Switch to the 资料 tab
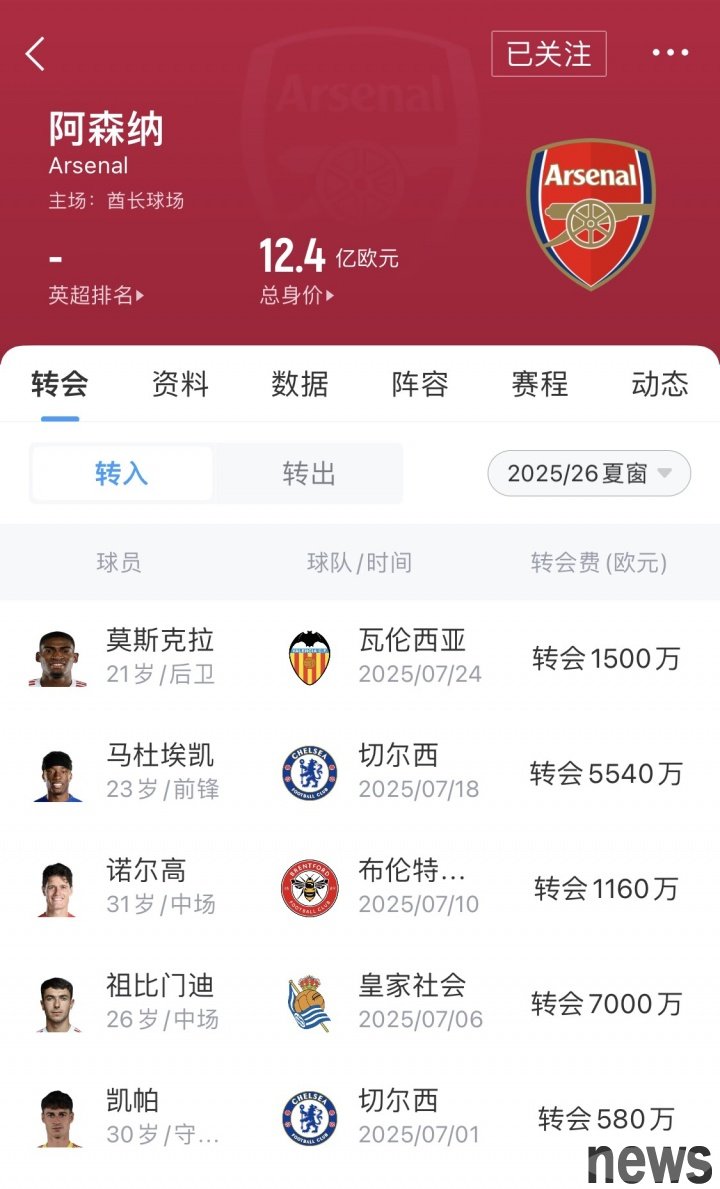The height and width of the screenshot is (1189, 720). click(x=180, y=384)
